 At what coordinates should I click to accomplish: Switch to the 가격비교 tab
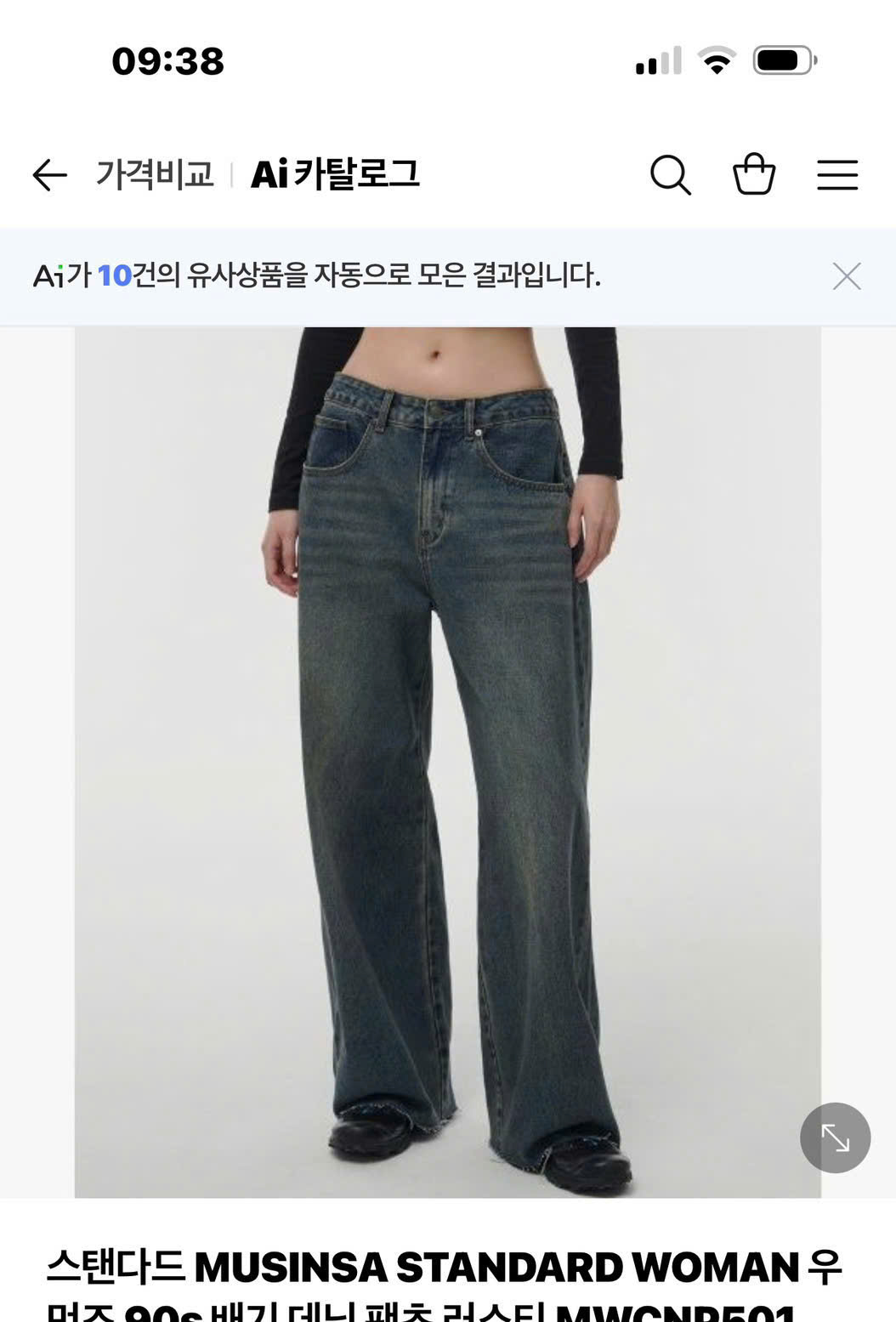155,174
